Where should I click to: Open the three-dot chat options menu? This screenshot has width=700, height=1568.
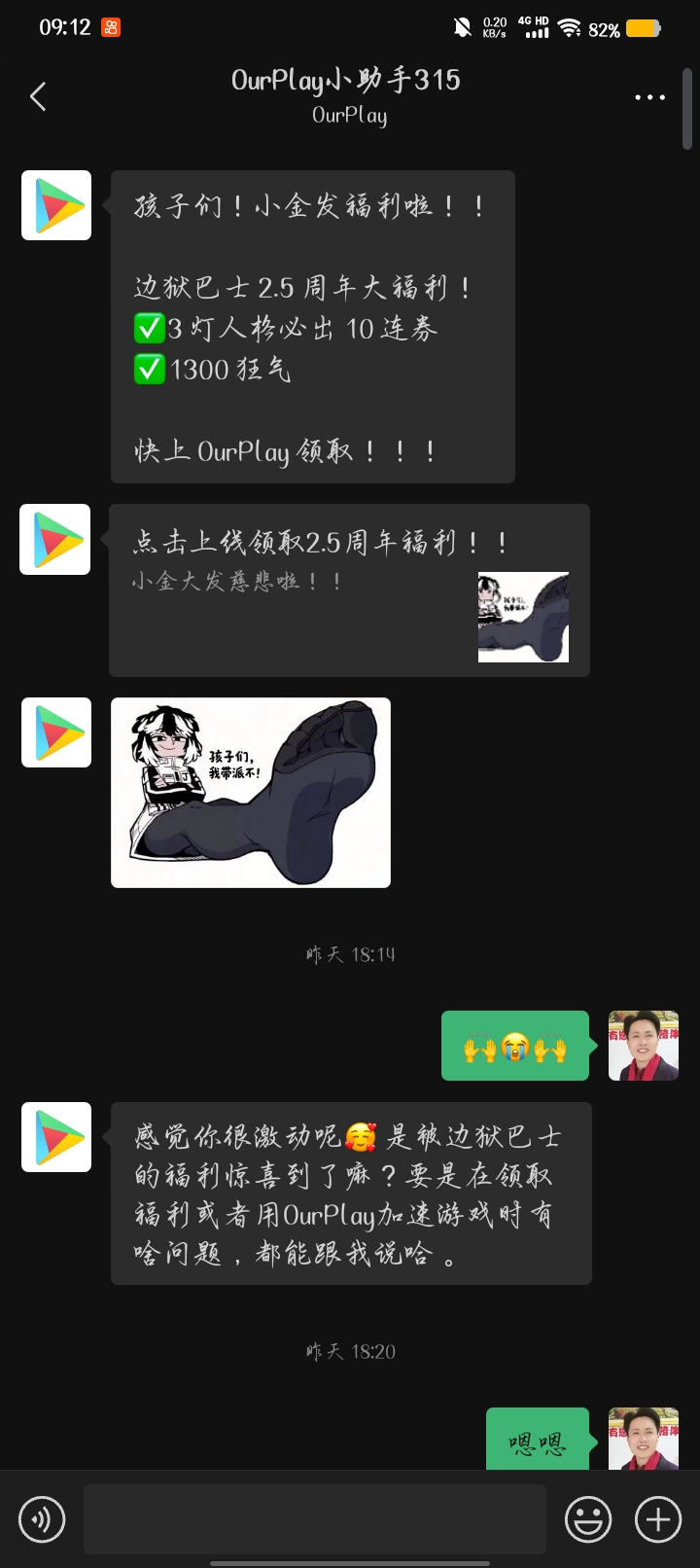coord(649,97)
